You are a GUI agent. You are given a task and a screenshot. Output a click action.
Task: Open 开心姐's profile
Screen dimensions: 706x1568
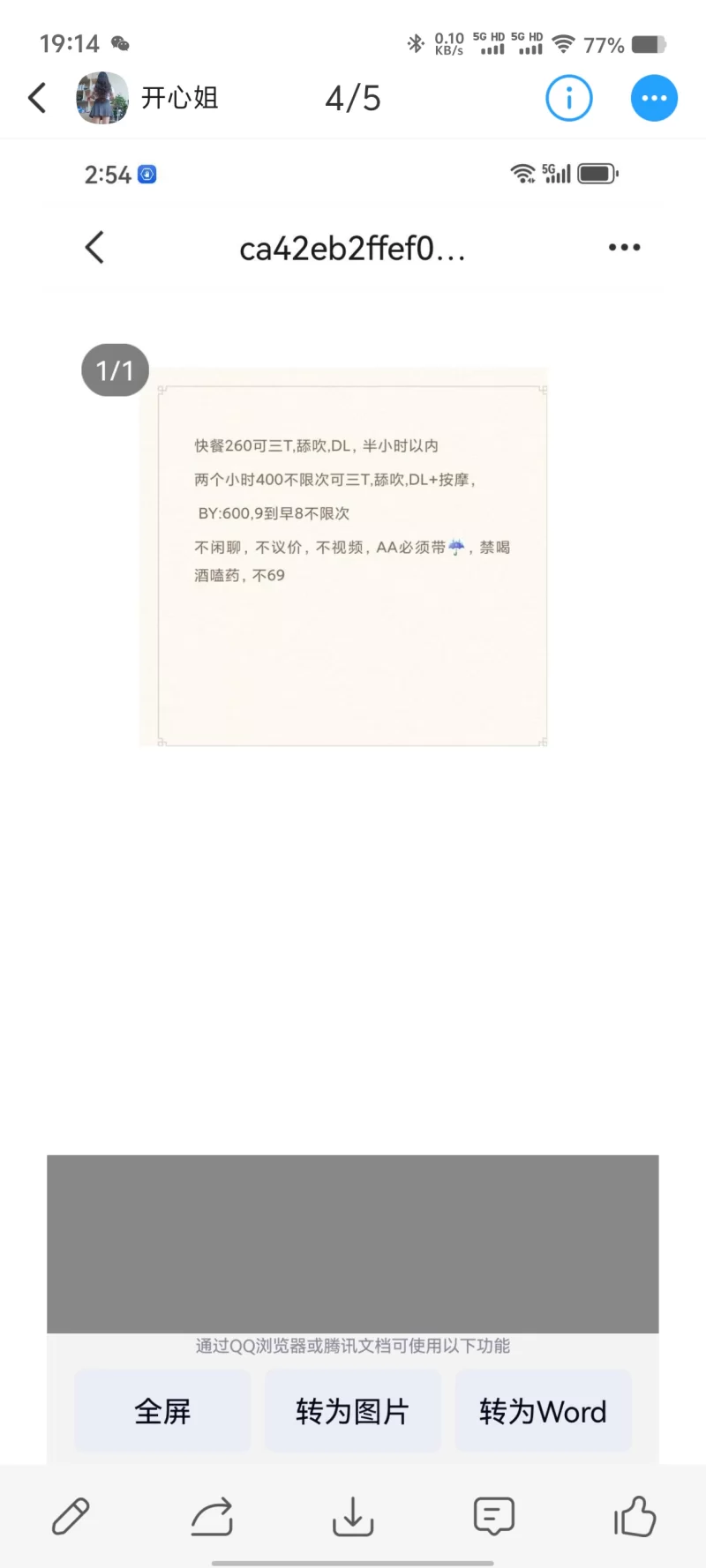pos(102,98)
